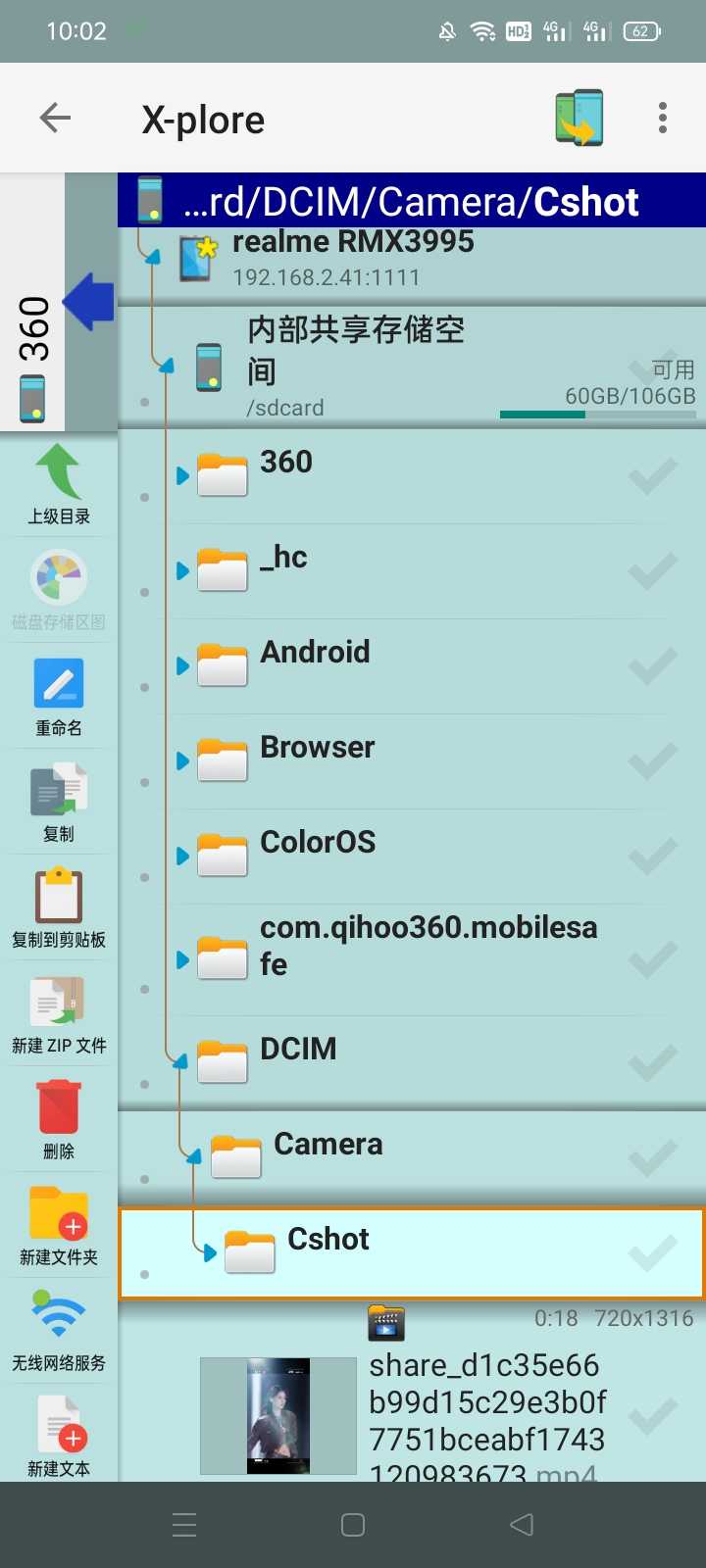
Task: Select 复制 to copy the item
Action: 59,803
